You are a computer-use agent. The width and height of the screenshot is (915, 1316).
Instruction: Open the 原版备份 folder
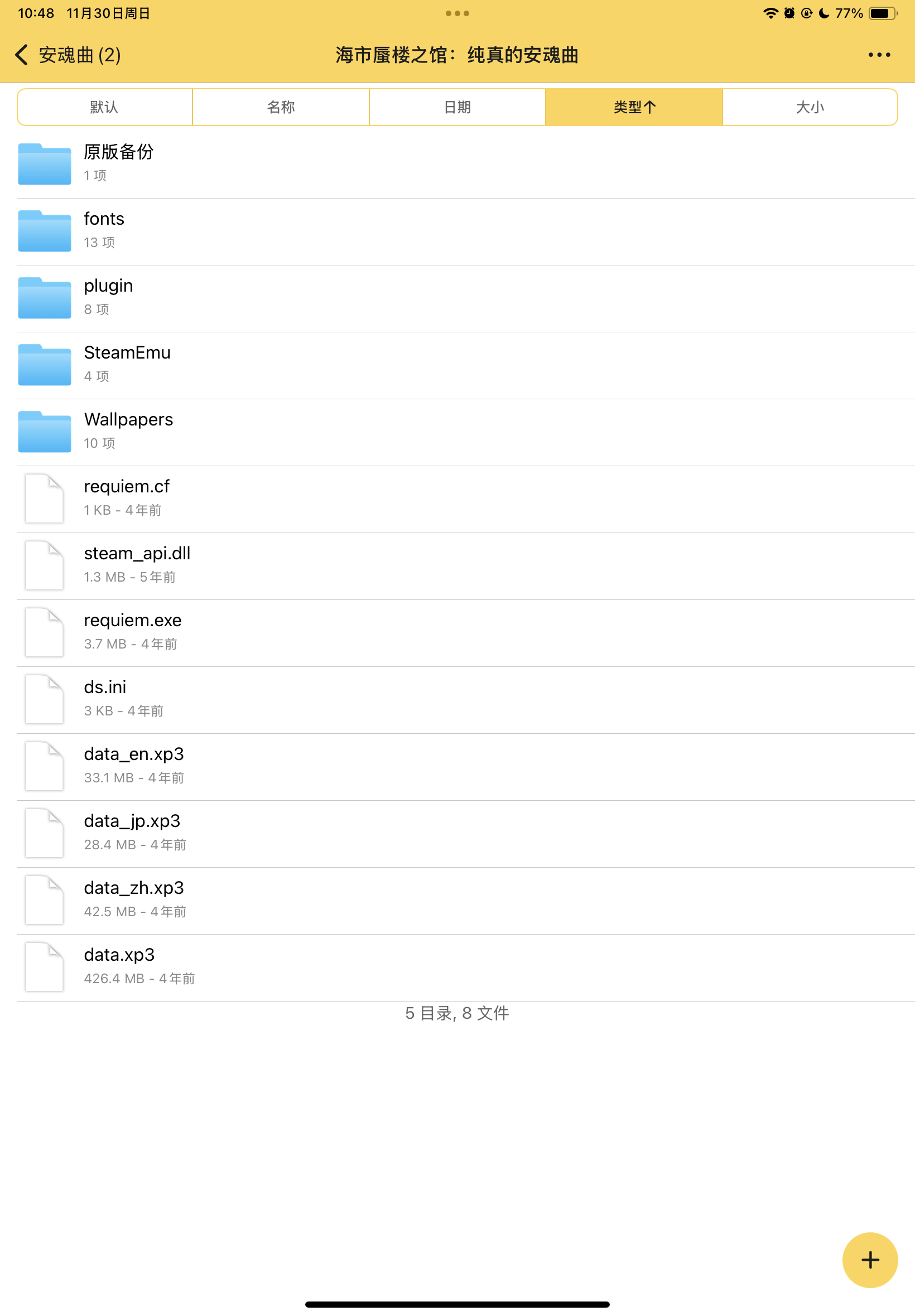pos(118,163)
